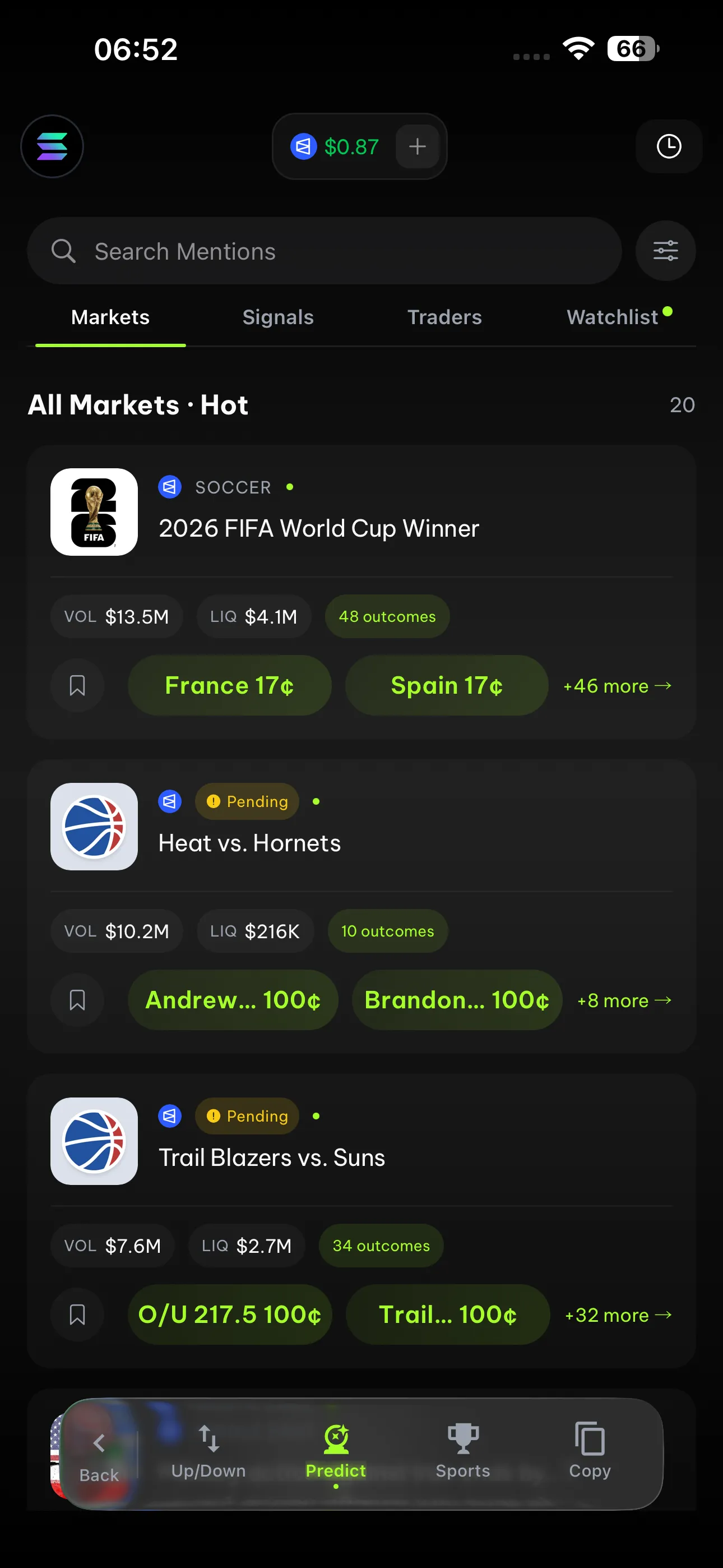Image resolution: width=723 pixels, height=1568 pixels.
Task: Open the Traders tab
Action: tap(444, 317)
